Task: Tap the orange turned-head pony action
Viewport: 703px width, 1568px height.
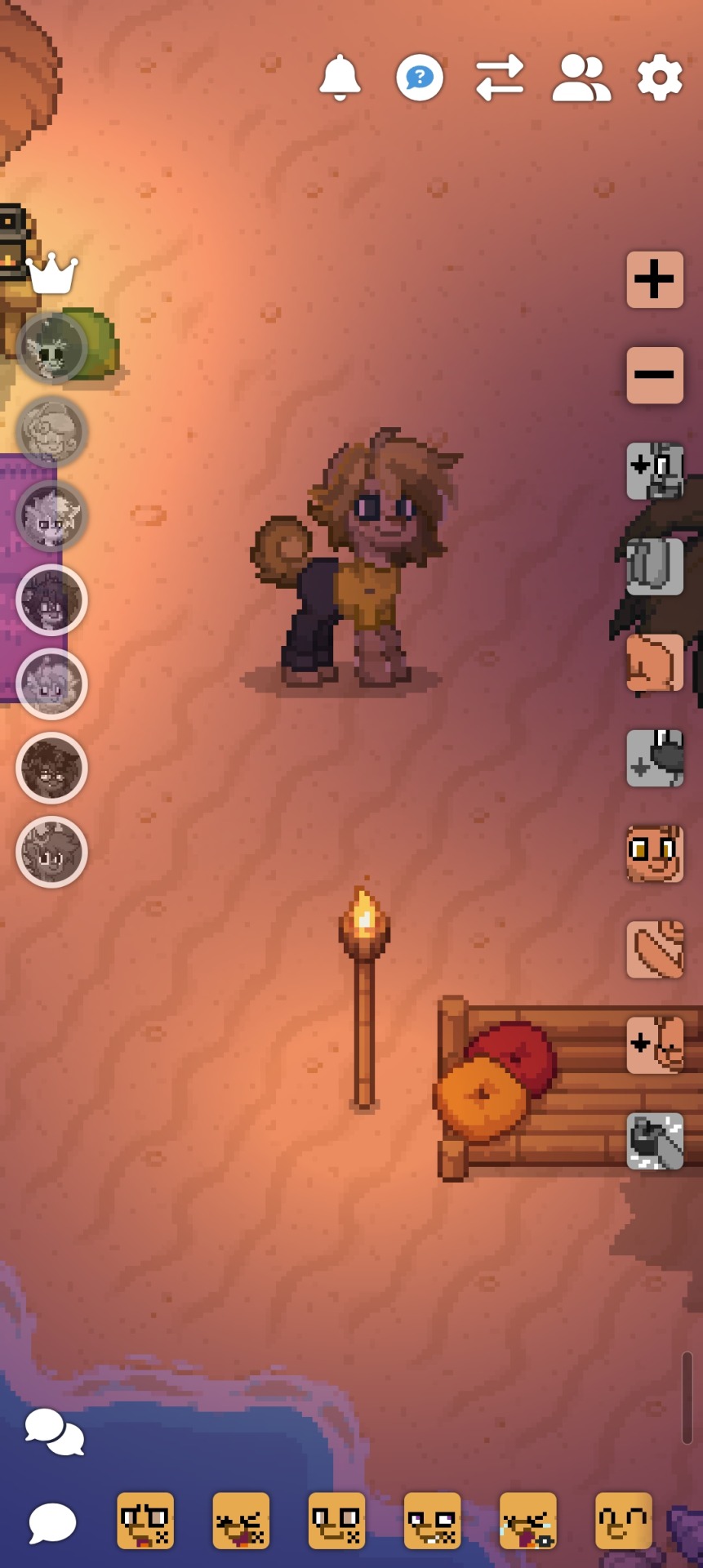Action: 655,662
